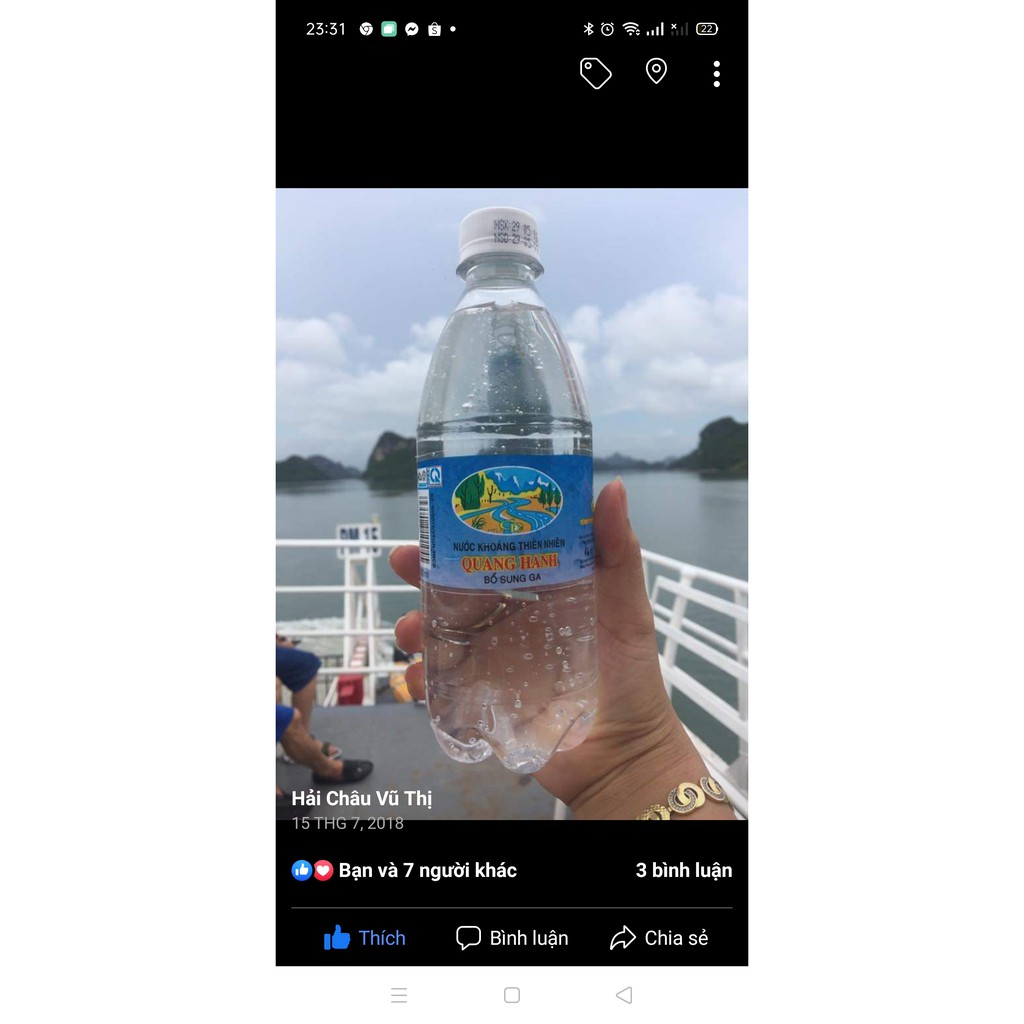
Task: Go back with the system back button
Action: (624, 995)
